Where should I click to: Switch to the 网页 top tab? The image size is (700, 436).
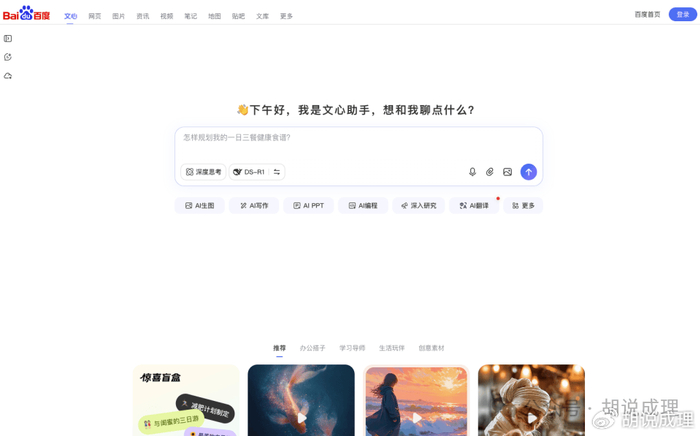click(x=94, y=16)
